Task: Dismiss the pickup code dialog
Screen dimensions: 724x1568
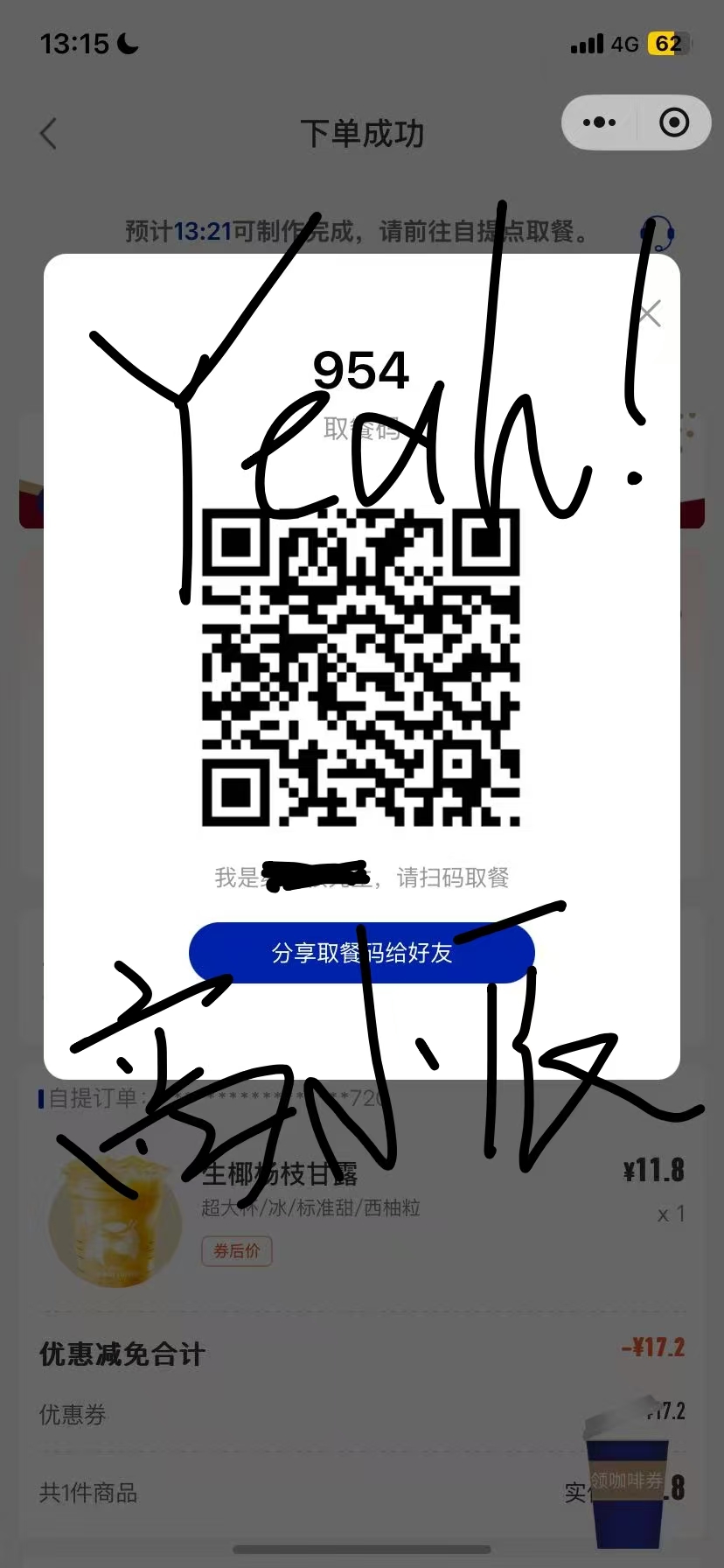Action: (x=649, y=313)
